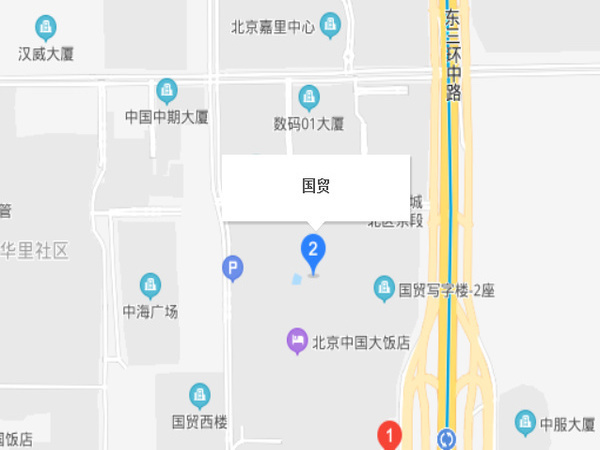
Task: Open the 国贸 info bubble
Action: tap(316, 187)
